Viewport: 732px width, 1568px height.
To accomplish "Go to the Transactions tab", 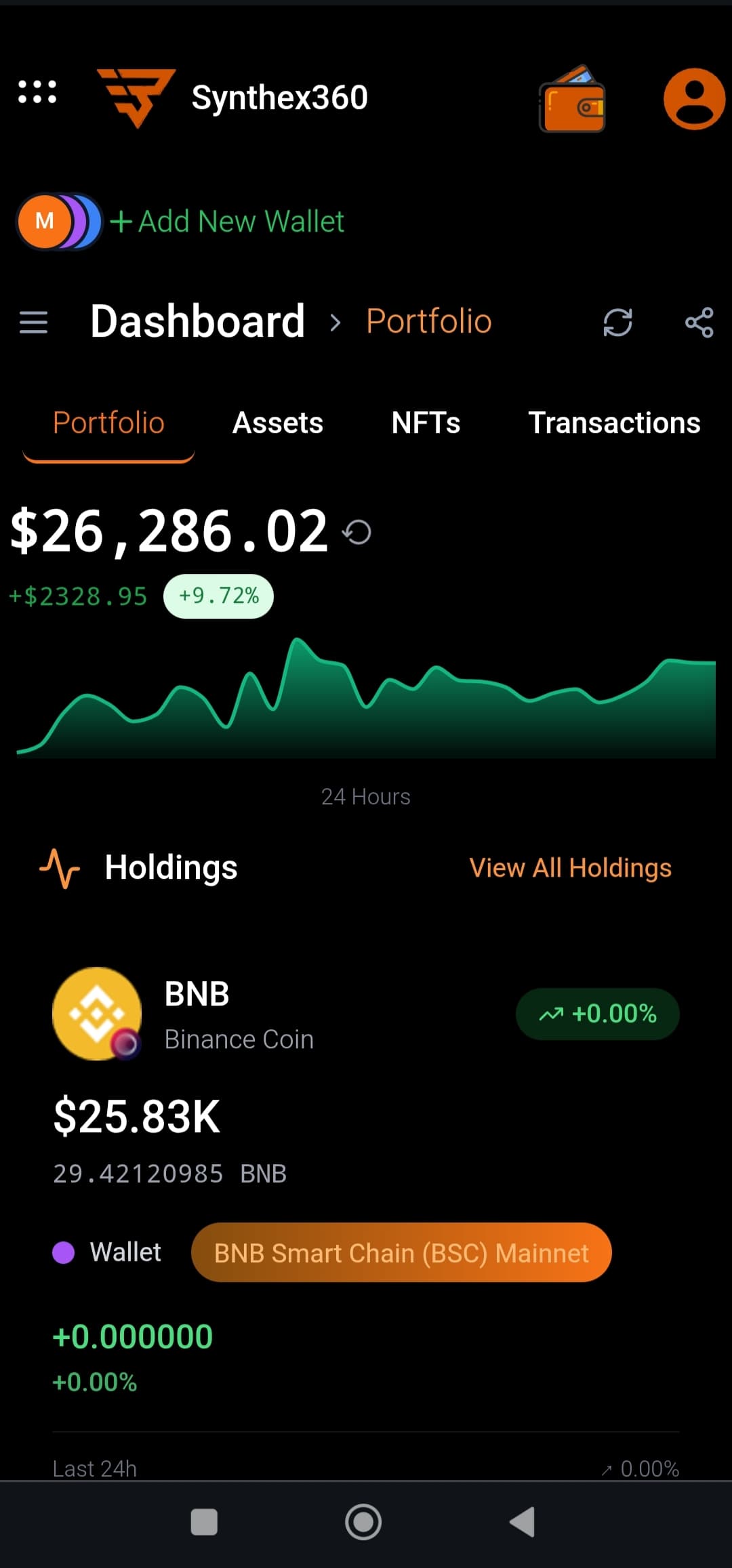I will (x=614, y=423).
